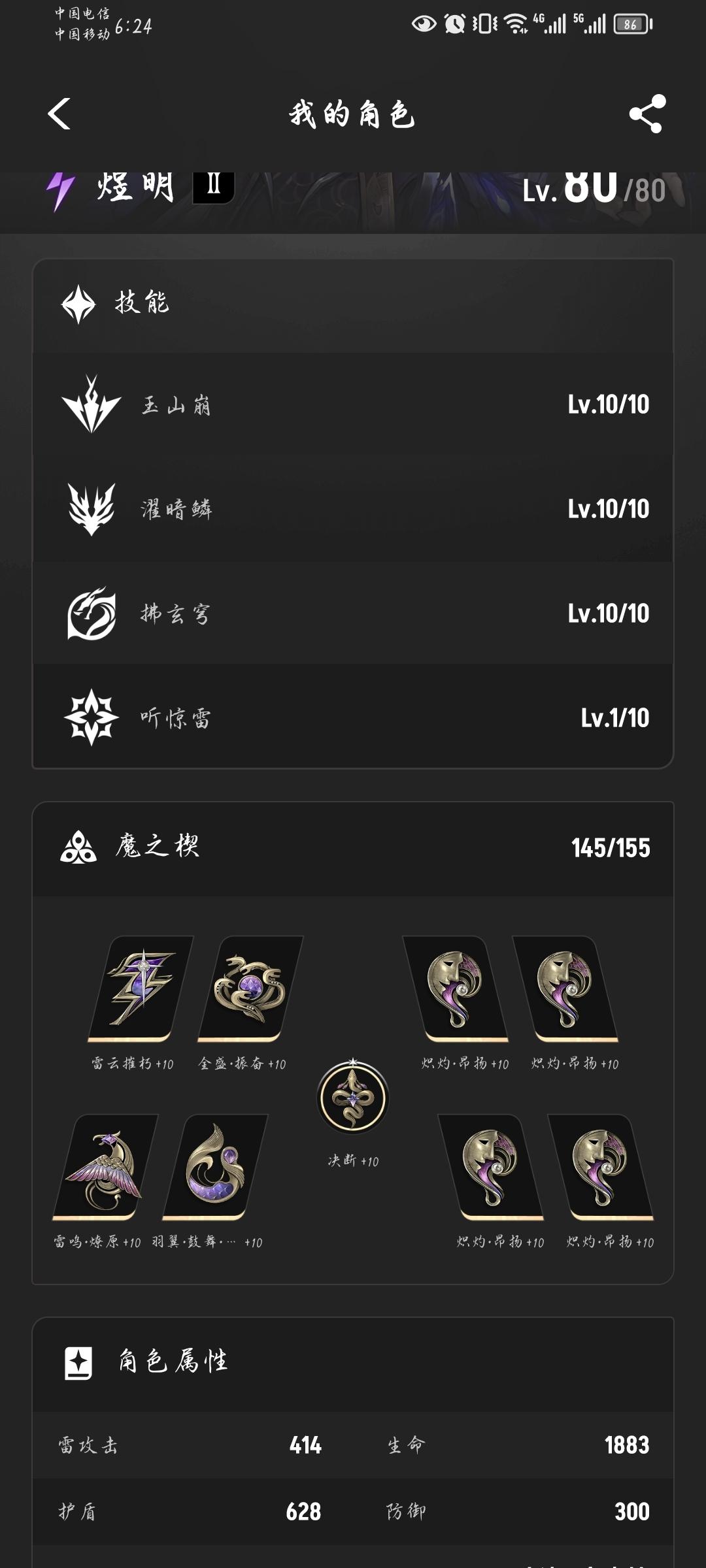This screenshot has width=706, height=1568.
Task: Tap the 雷云摧朽 +10 wedge
Action: pyautogui.click(x=140, y=988)
